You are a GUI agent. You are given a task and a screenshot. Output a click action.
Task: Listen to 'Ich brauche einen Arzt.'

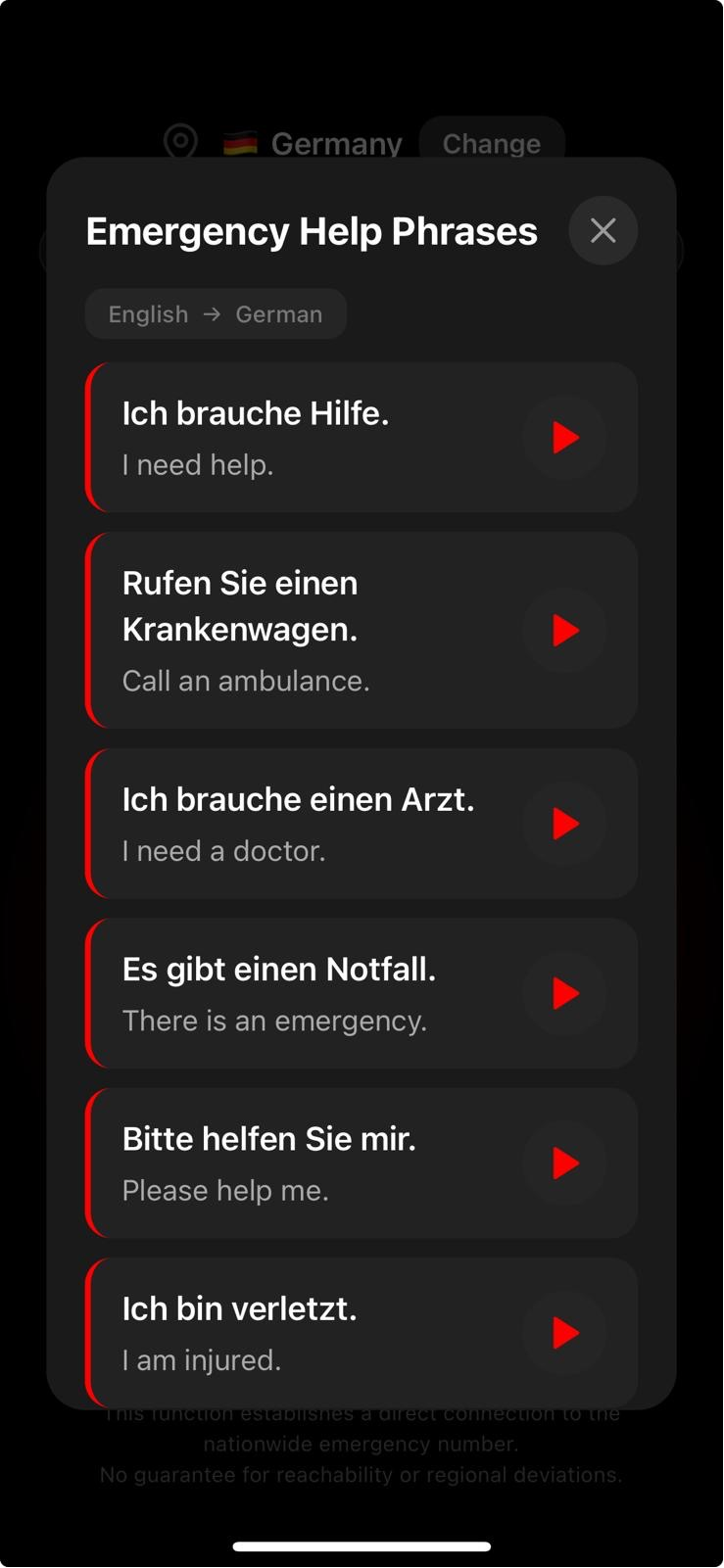pos(564,824)
